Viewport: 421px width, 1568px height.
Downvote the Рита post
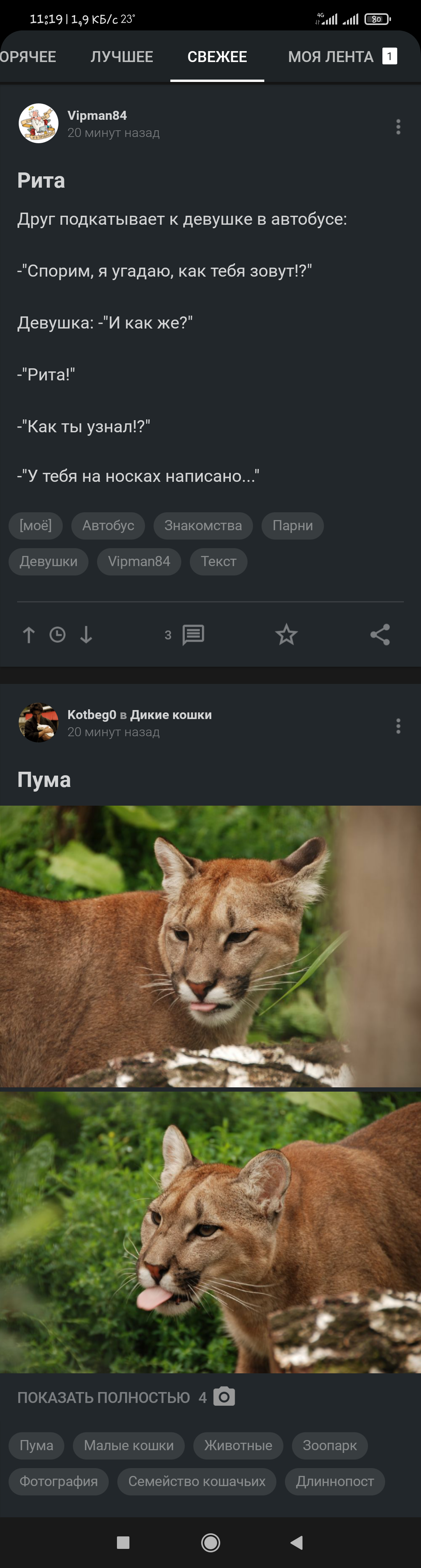click(x=87, y=635)
